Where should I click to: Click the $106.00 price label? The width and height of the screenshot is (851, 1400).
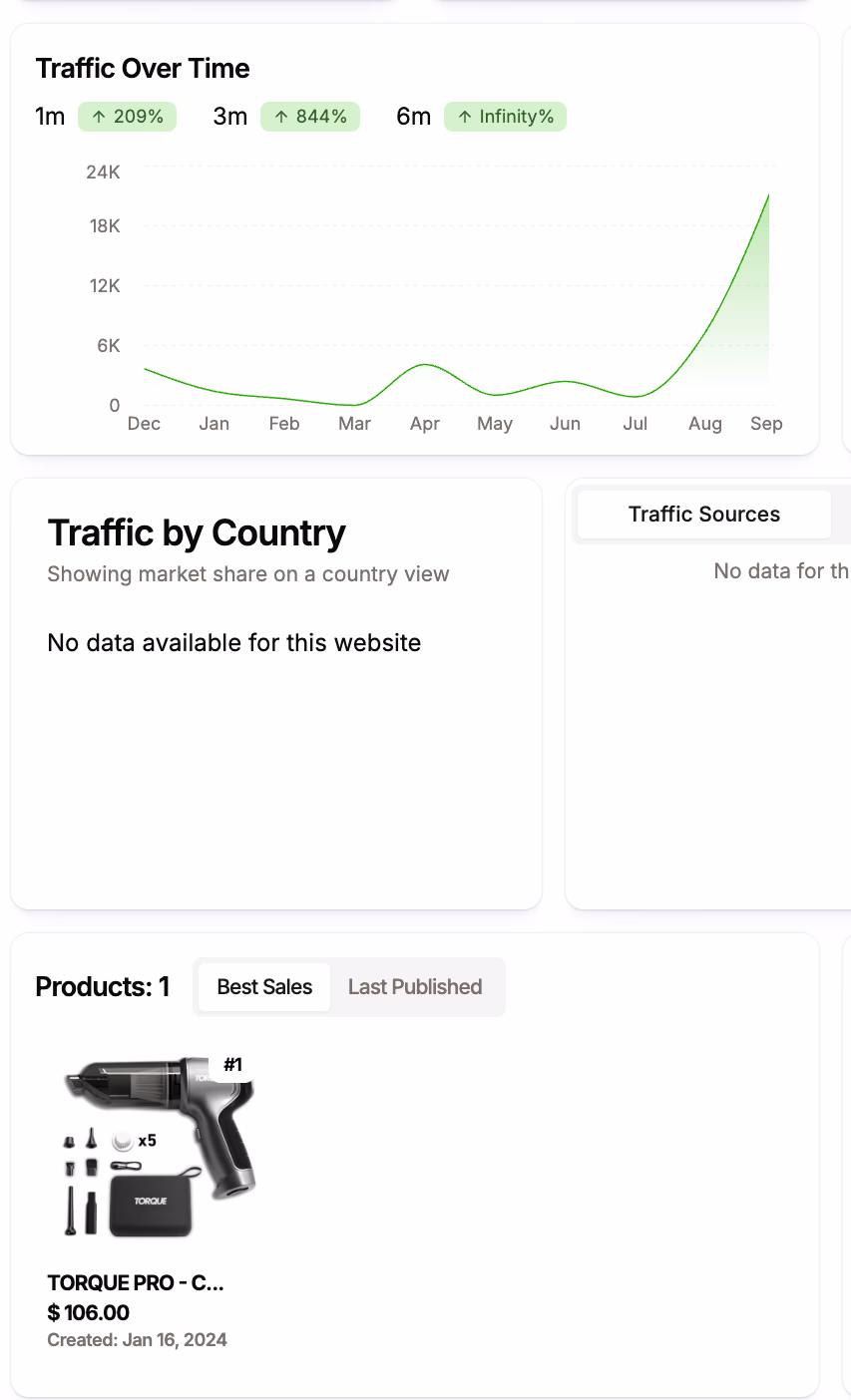click(88, 1312)
